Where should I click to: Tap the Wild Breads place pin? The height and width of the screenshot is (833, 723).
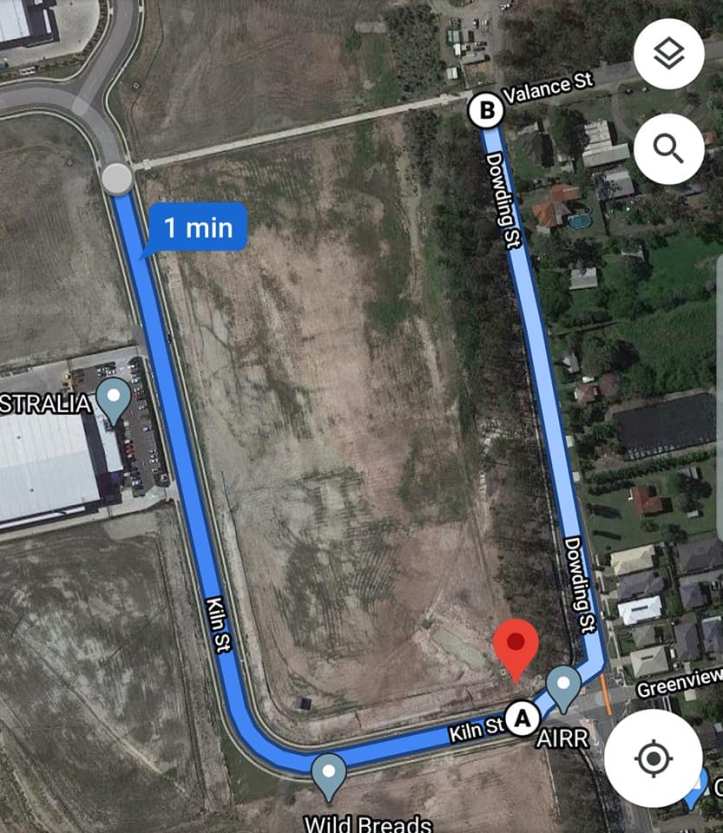329,775
